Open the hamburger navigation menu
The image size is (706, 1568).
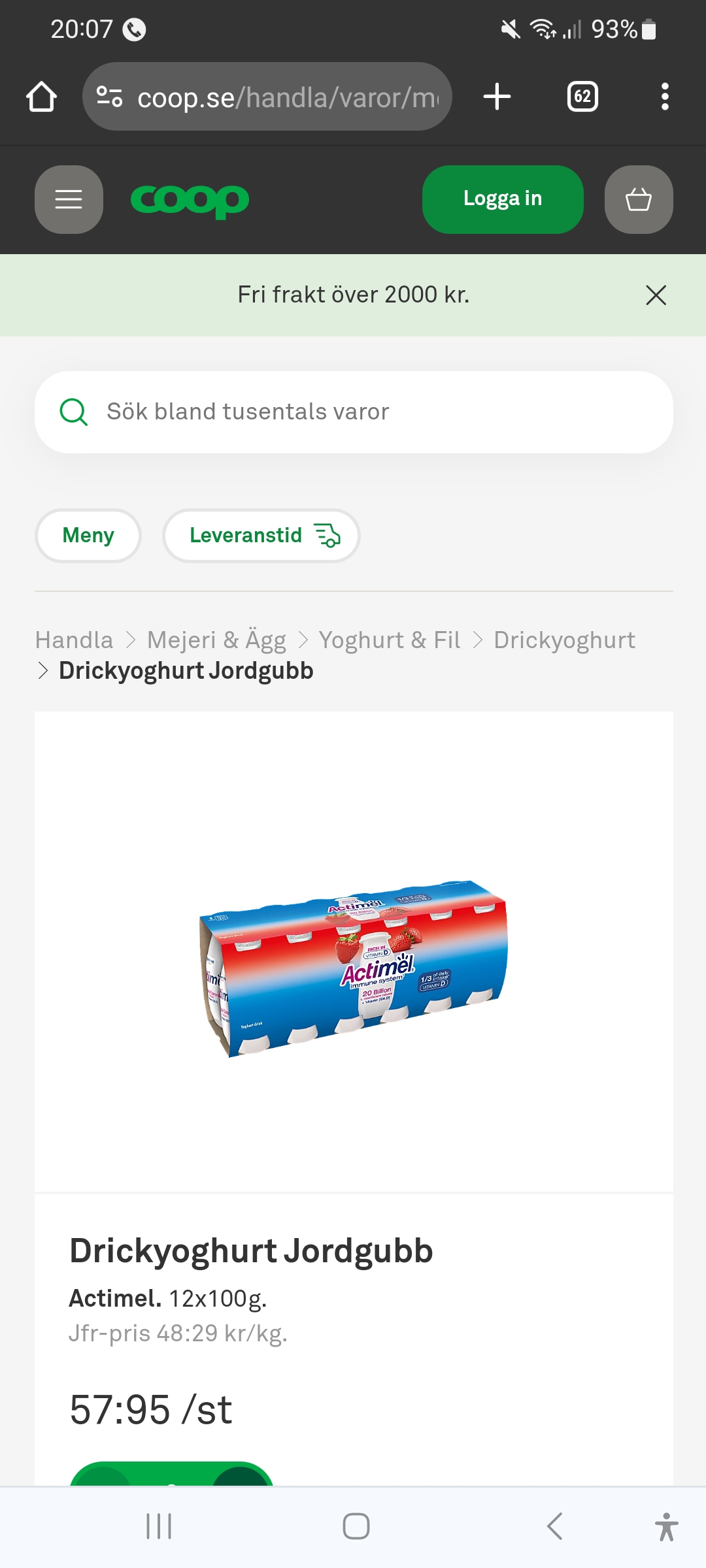(69, 199)
